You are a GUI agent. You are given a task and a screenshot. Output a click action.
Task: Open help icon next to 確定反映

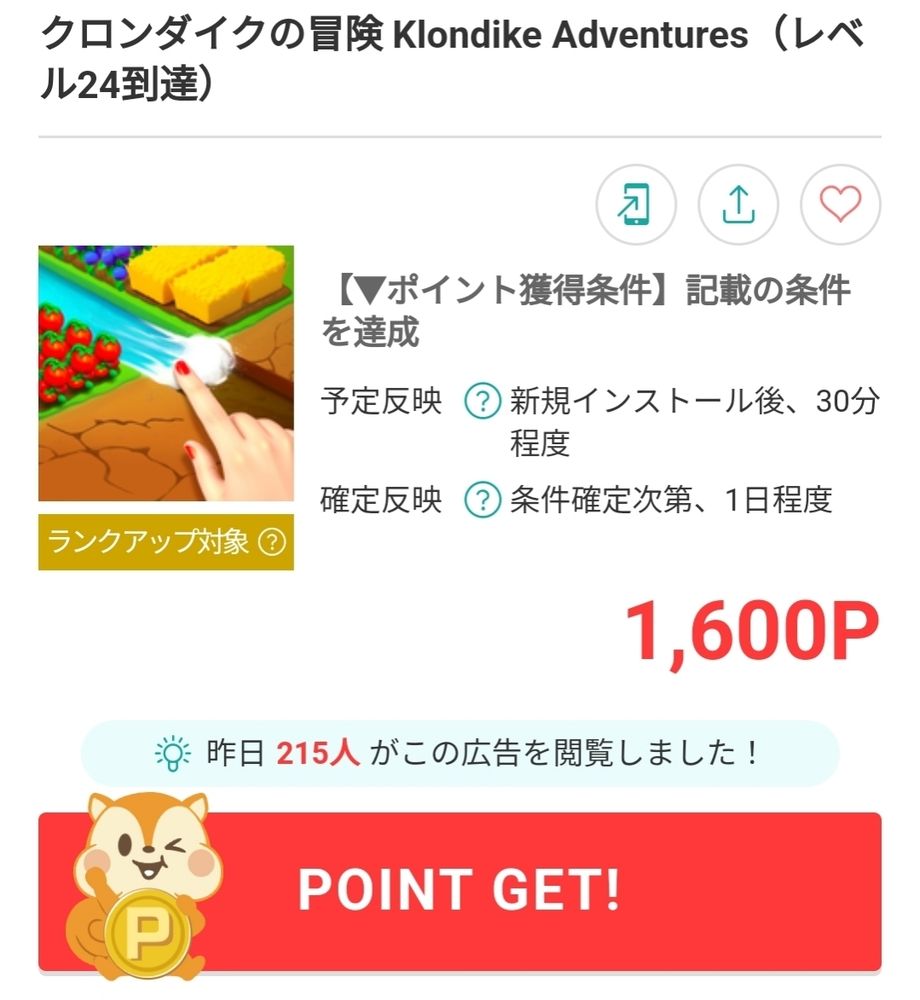483,499
